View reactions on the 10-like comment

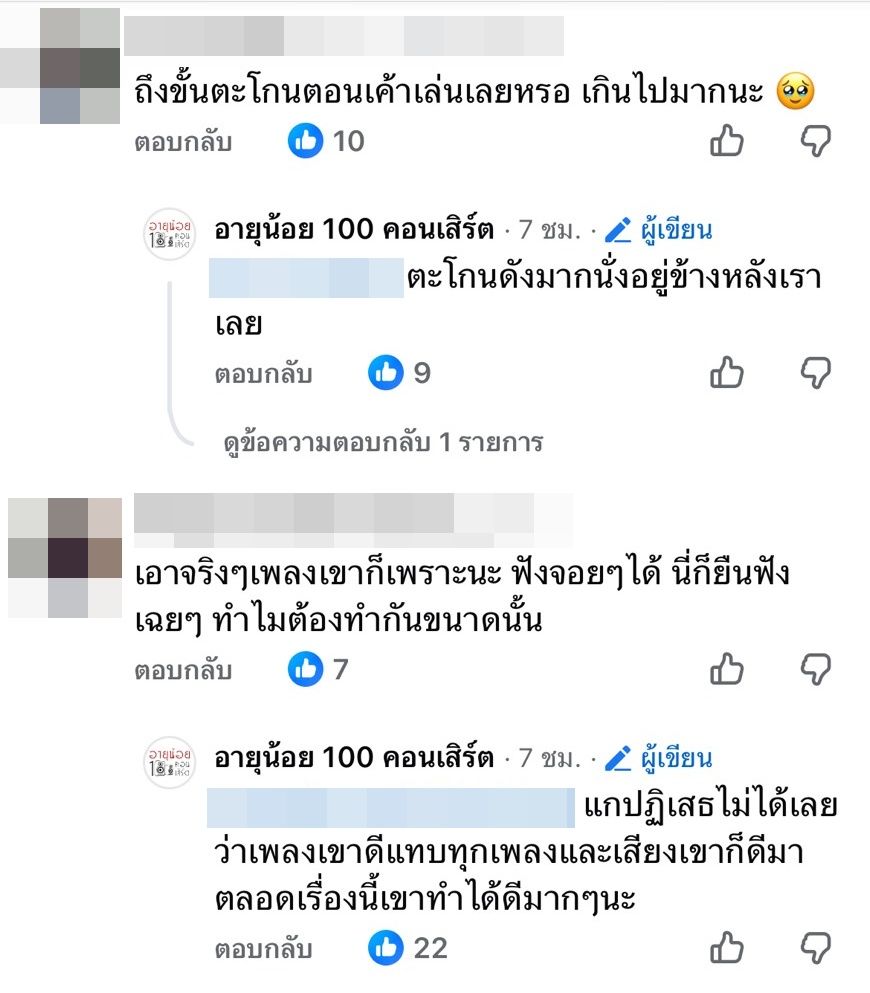click(x=328, y=142)
